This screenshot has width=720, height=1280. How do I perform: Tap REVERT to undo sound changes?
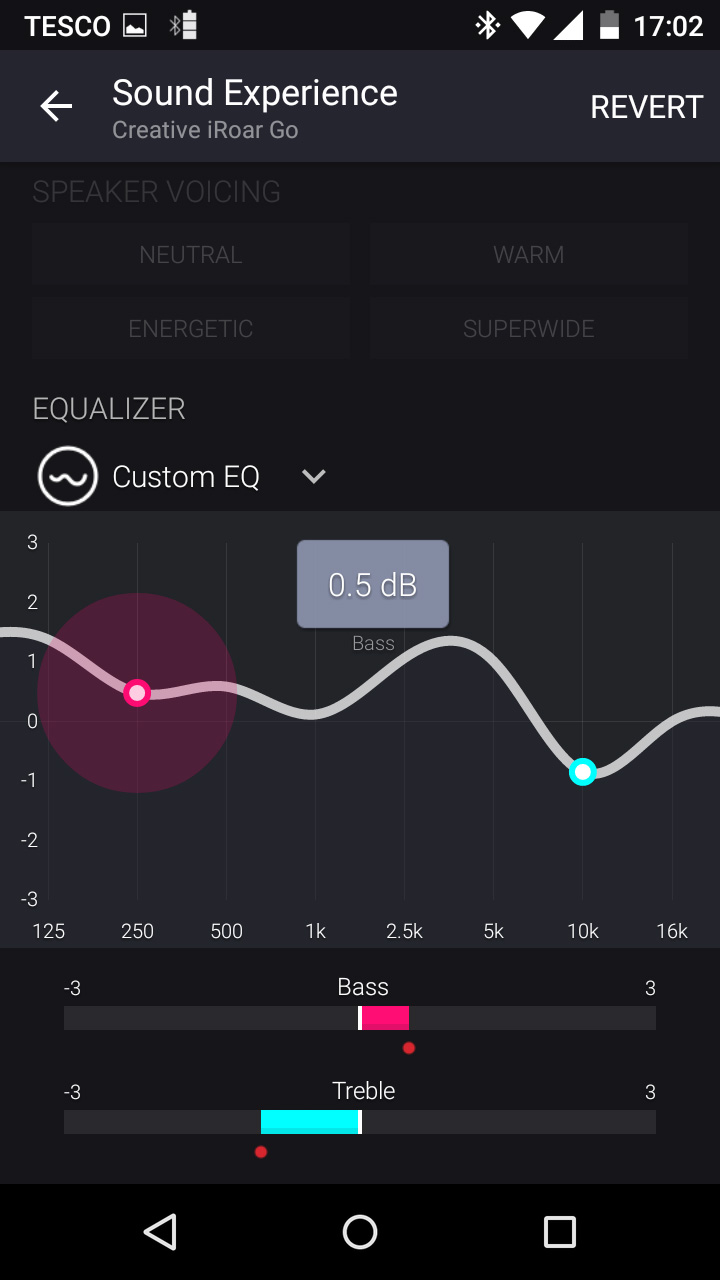(646, 107)
